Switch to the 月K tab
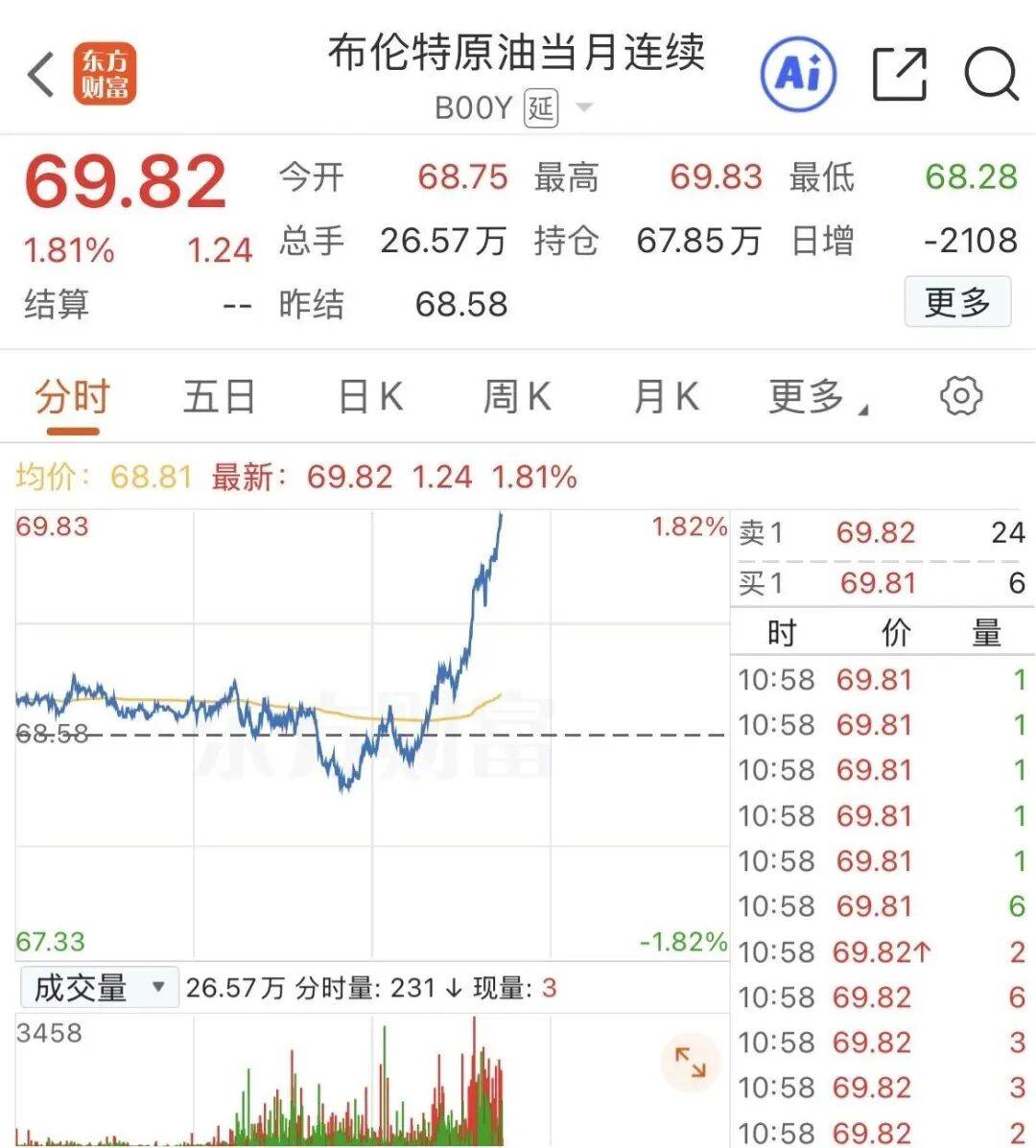The width and height of the screenshot is (1036, 1148). pyautogui.click(x=666, y=397)
